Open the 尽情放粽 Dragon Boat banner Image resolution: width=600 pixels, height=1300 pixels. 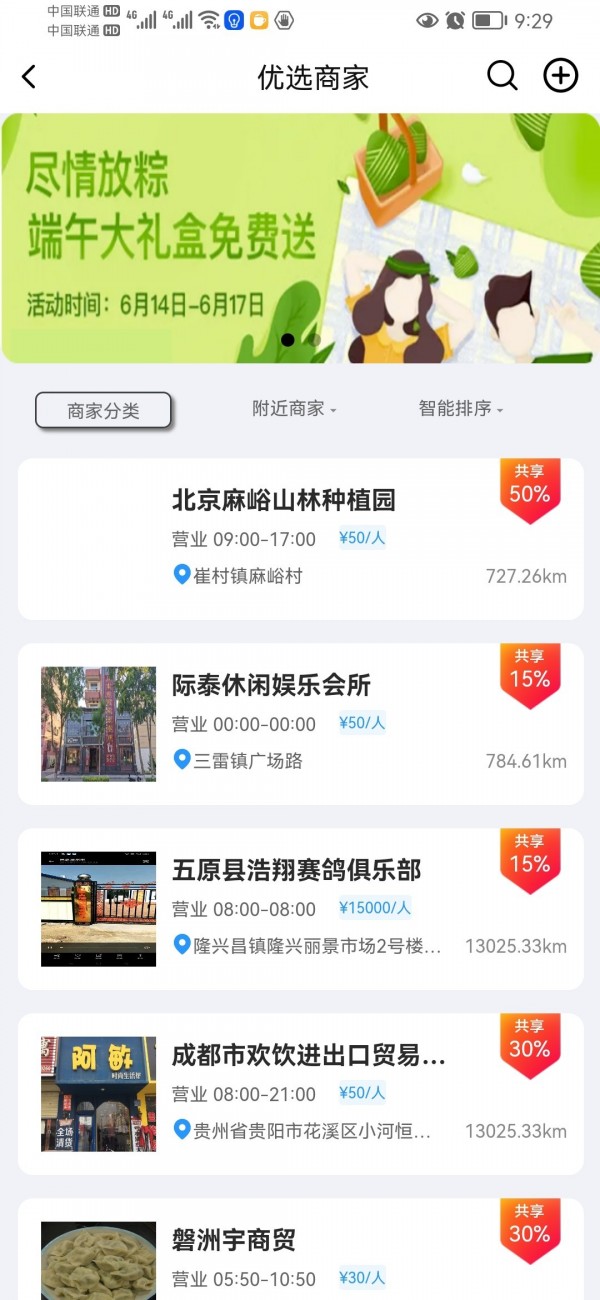[300, 238]
